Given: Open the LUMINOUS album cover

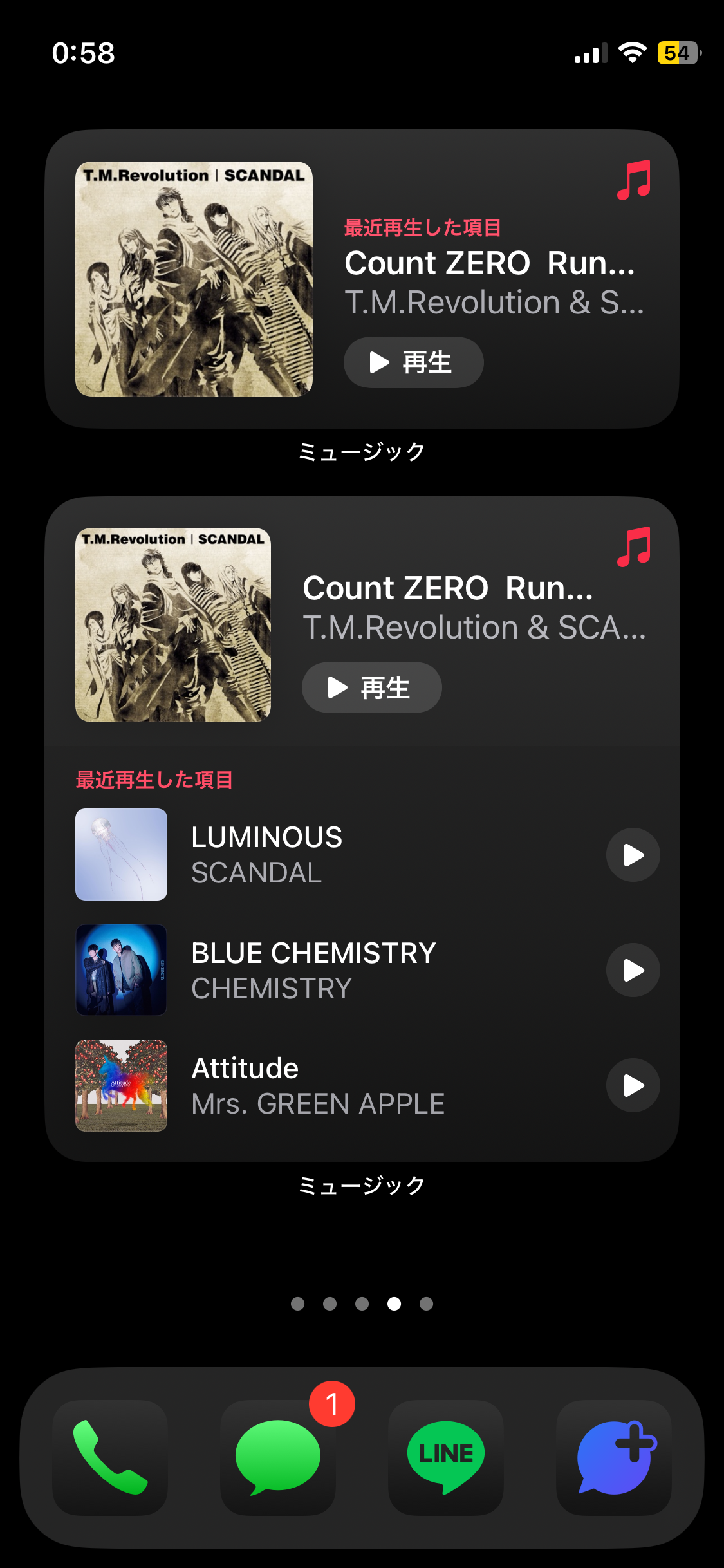Looking at the screenshot, I should [x=121, y=855].
